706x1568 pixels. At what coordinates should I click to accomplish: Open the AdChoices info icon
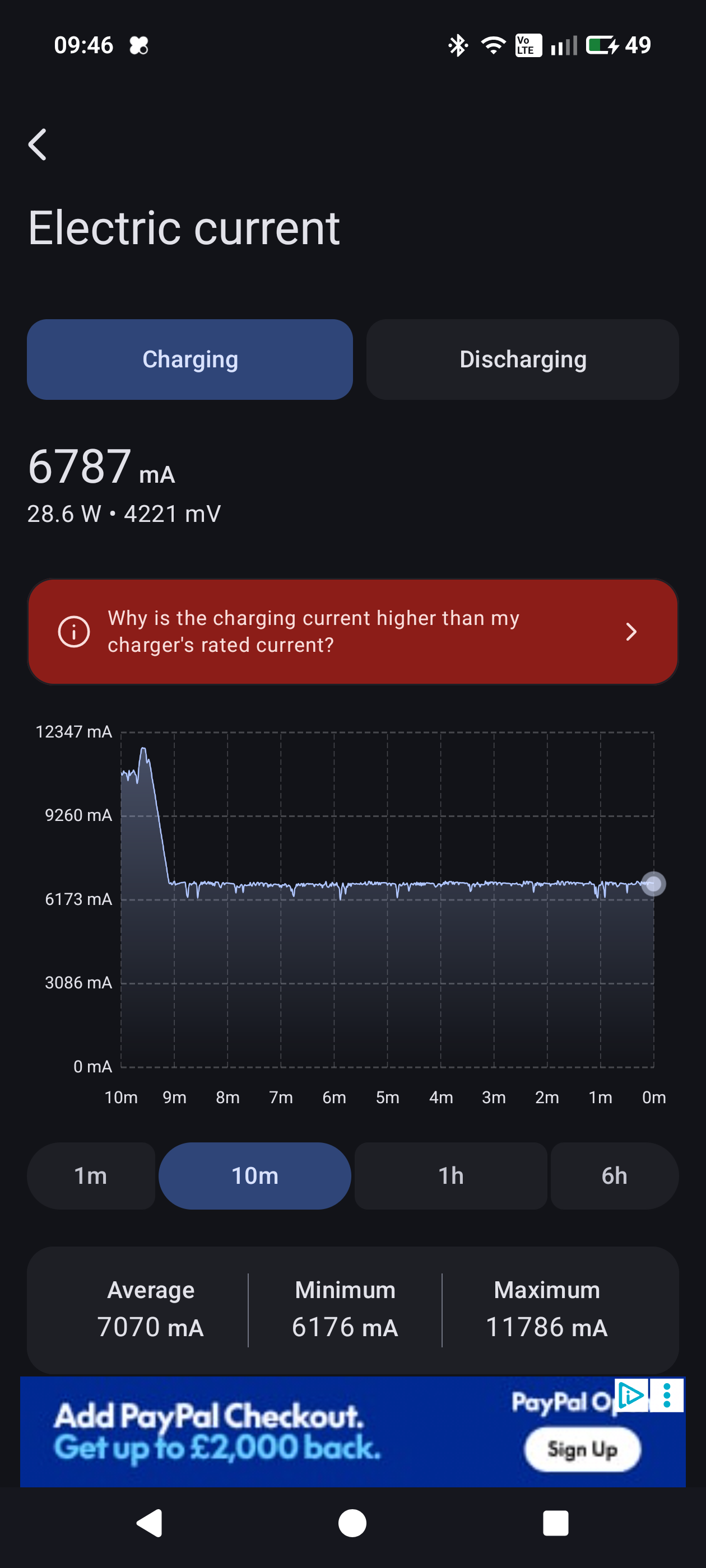[631, 1394]
